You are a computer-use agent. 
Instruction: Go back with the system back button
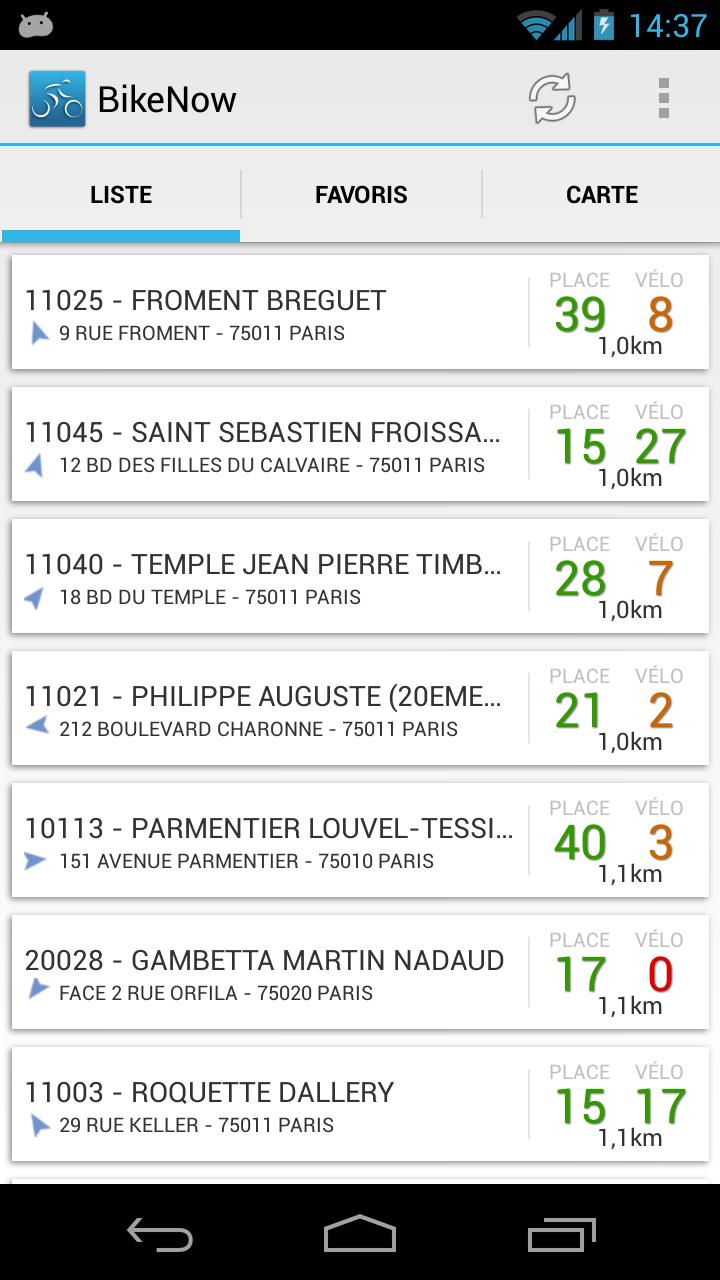[x=160, y=1235]
